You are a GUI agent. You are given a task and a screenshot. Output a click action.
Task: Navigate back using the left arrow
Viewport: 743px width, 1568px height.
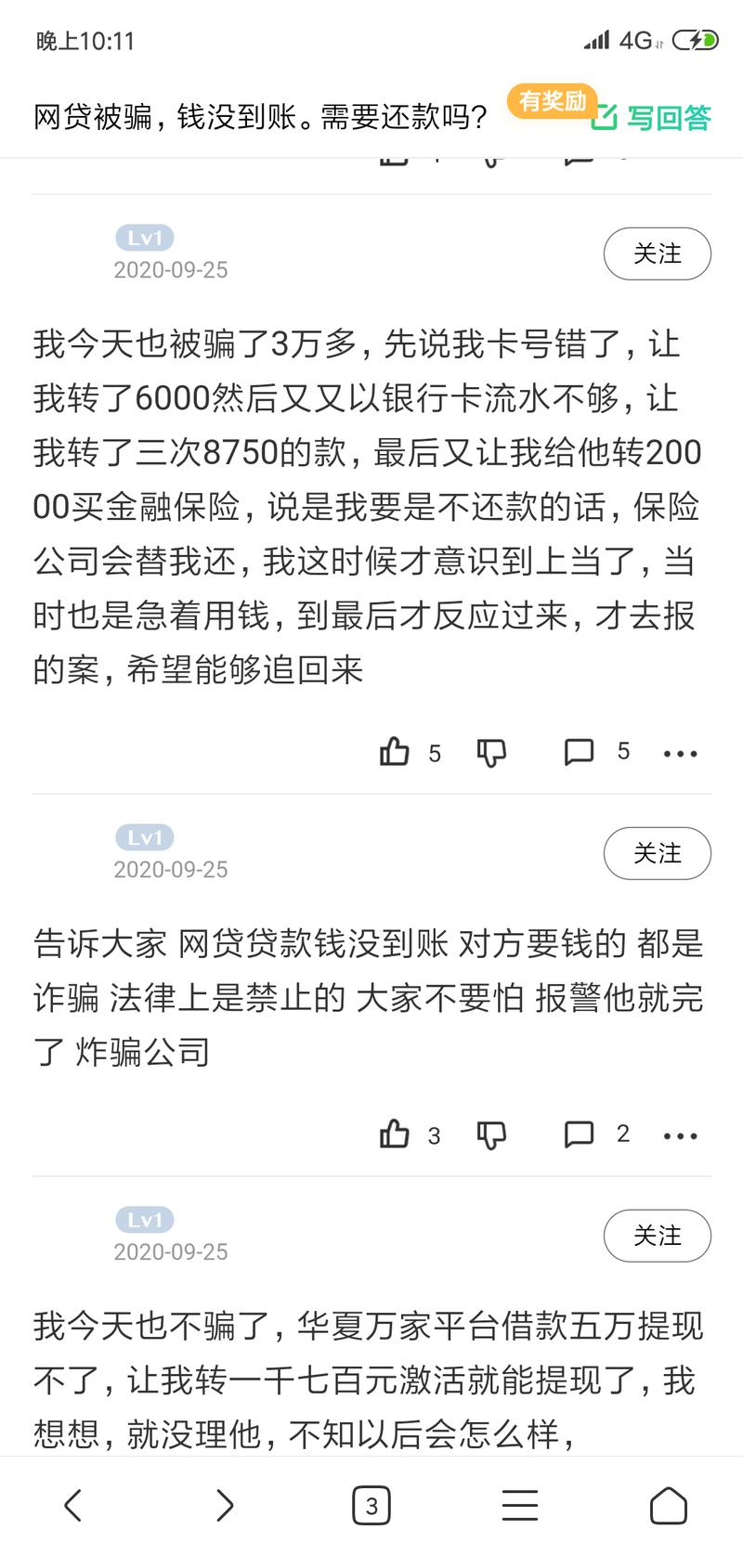(74, 1506)
